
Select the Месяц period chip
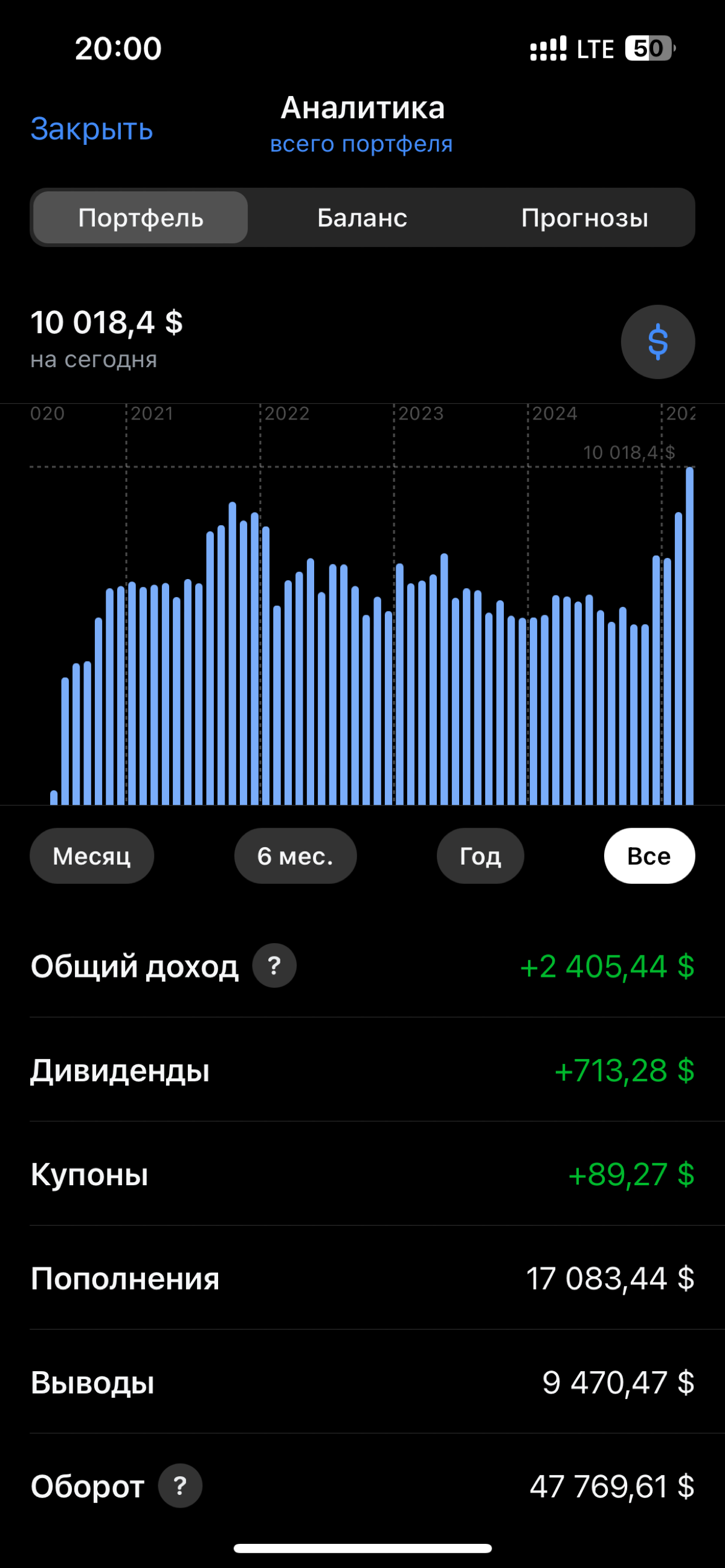(x=91, y=856)
